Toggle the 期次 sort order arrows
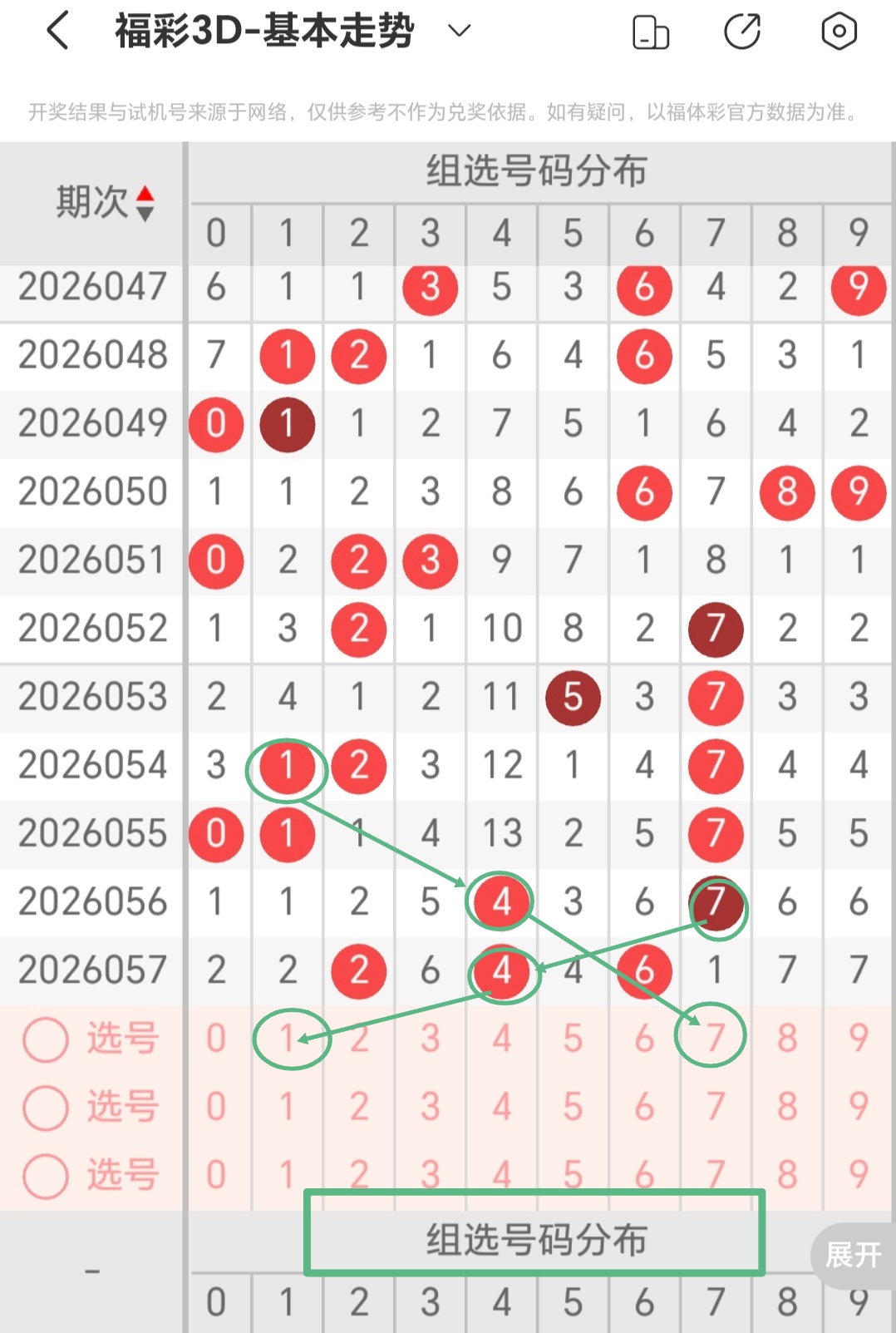Image resolution: width=896 pixels, height=1333 pixels. [145, 203]
